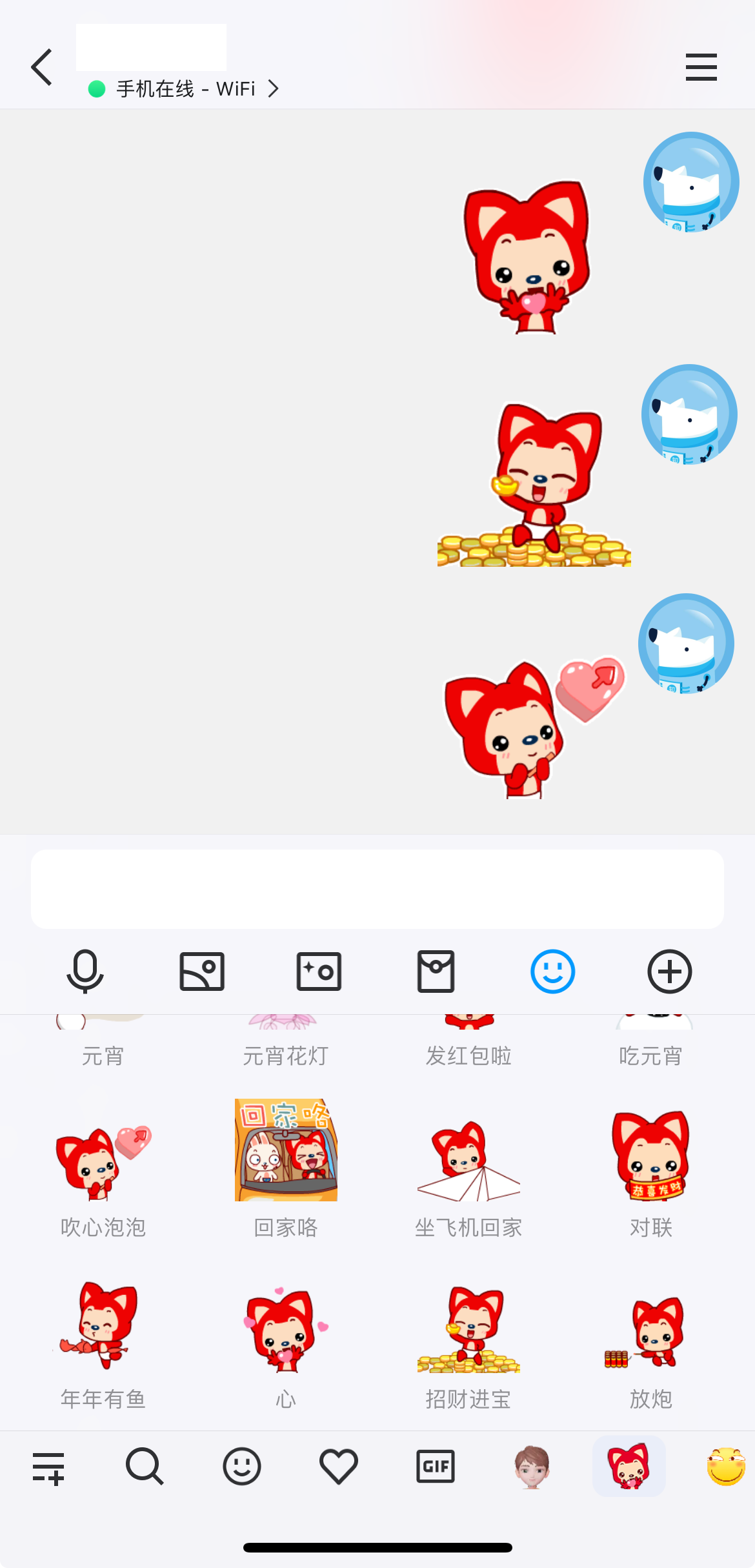
Task: Open sticker search with the magnifier icon
Action: click(145, 1466)
